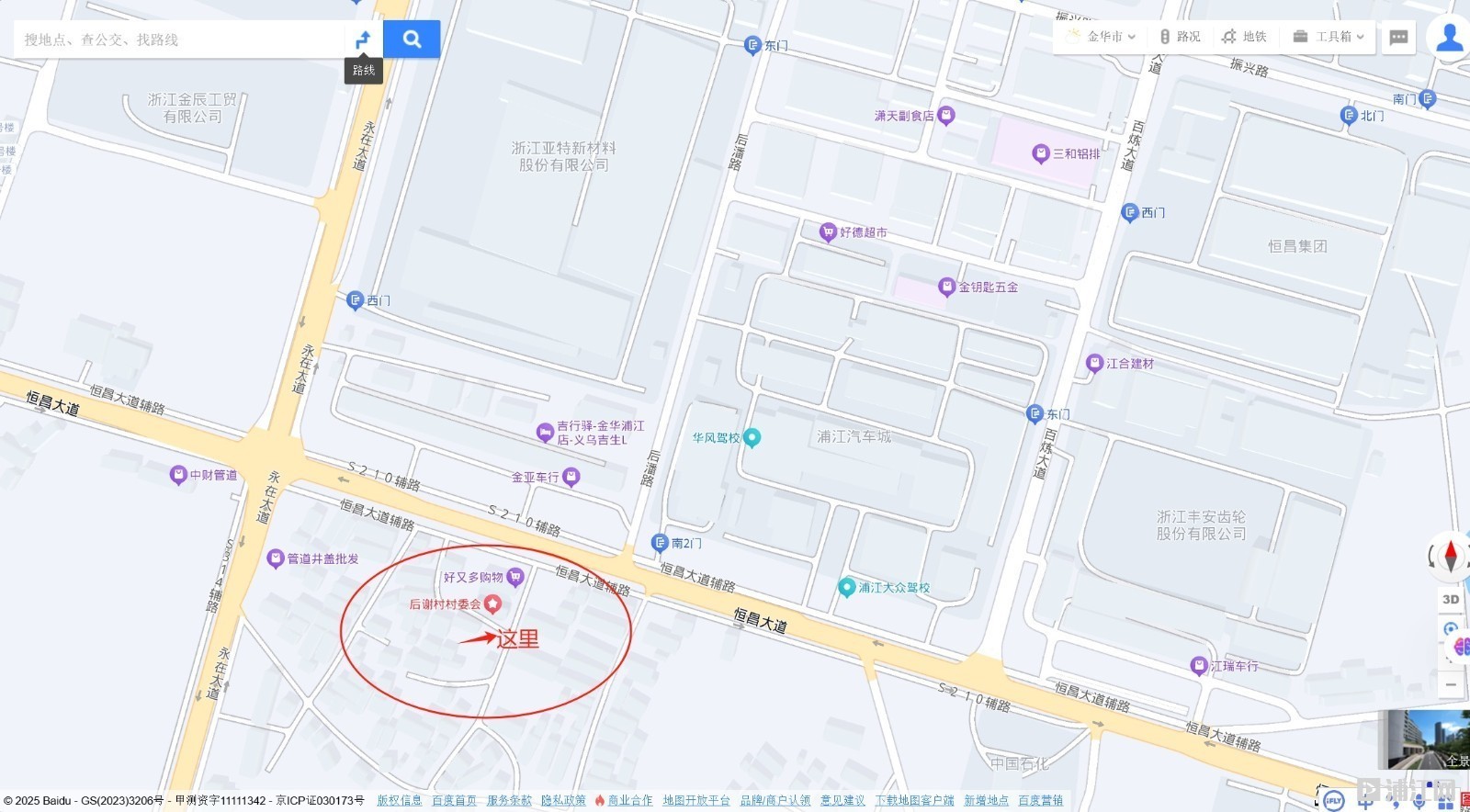Open the 隐私政策 footer link
Image resolution: width=1470 pixels, height=812 pixels.
tap(563, 801)
